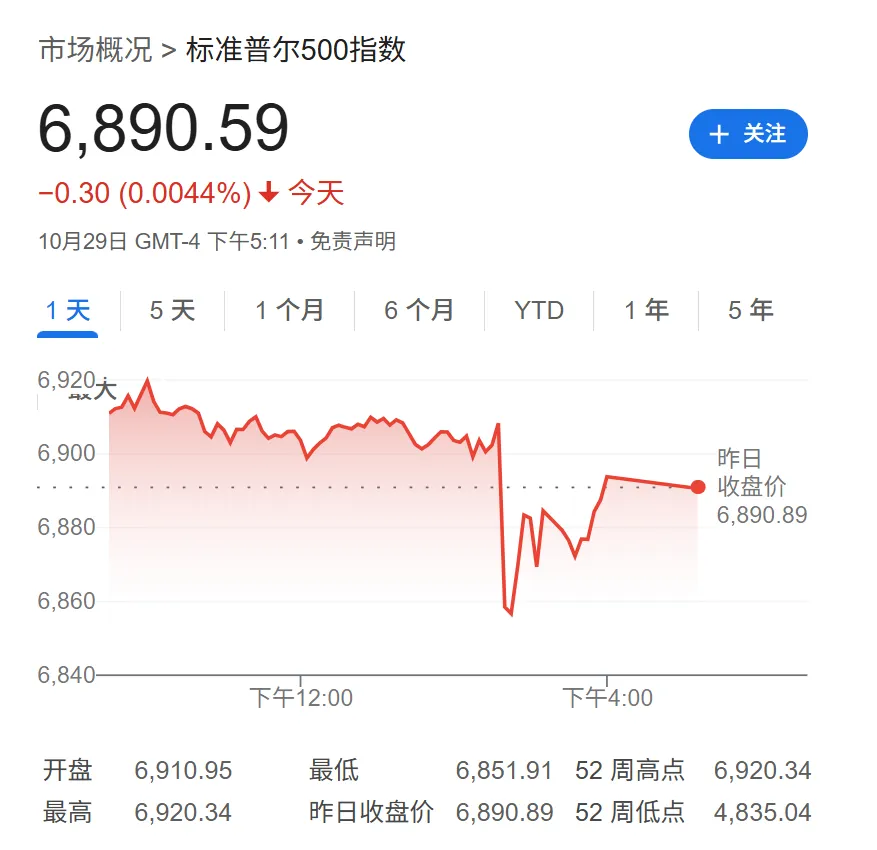
Task: Follow the index with the 关注 button
Action: (x=747, y=134)
